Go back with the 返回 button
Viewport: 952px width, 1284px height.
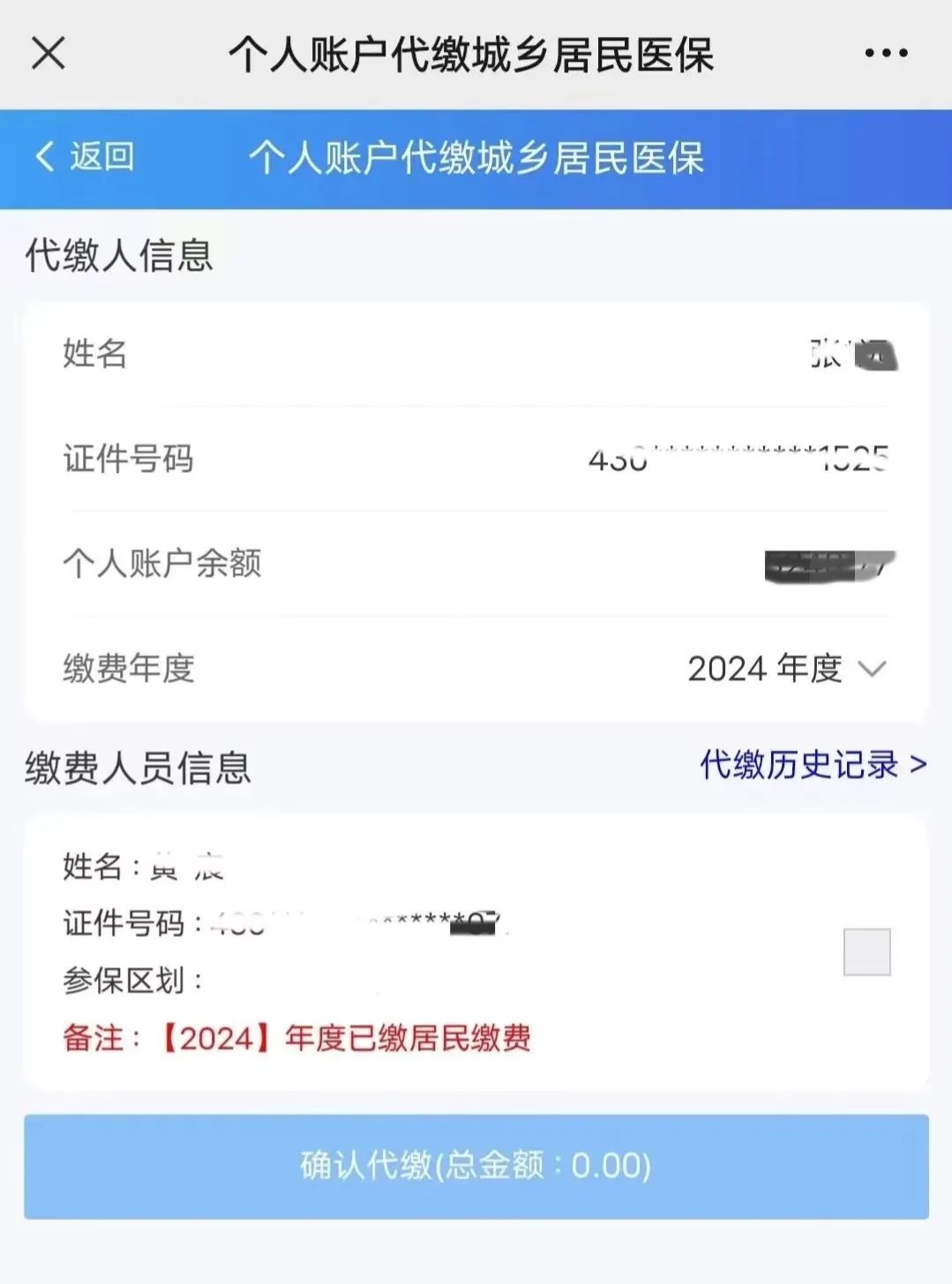click(85, 156)
